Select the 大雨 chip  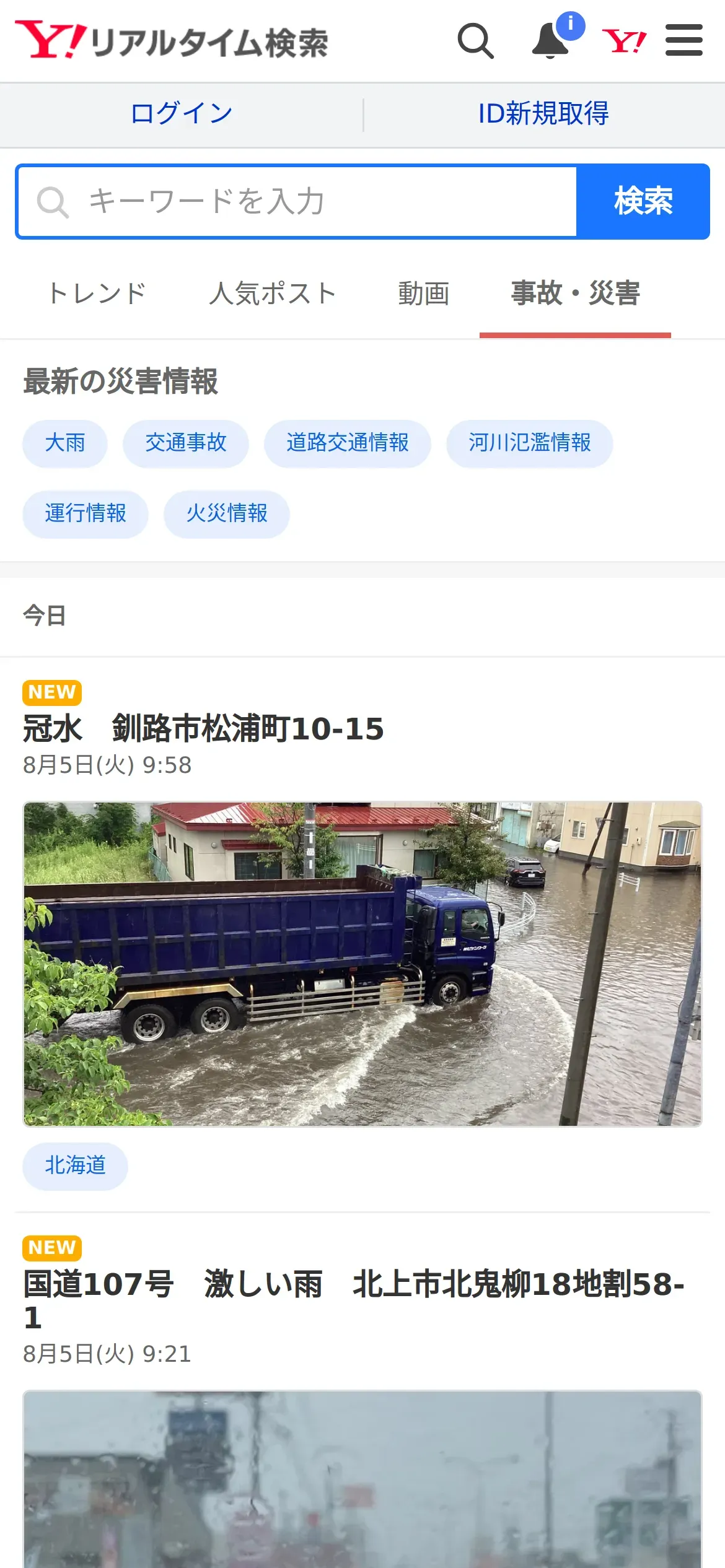coord(65,443)
